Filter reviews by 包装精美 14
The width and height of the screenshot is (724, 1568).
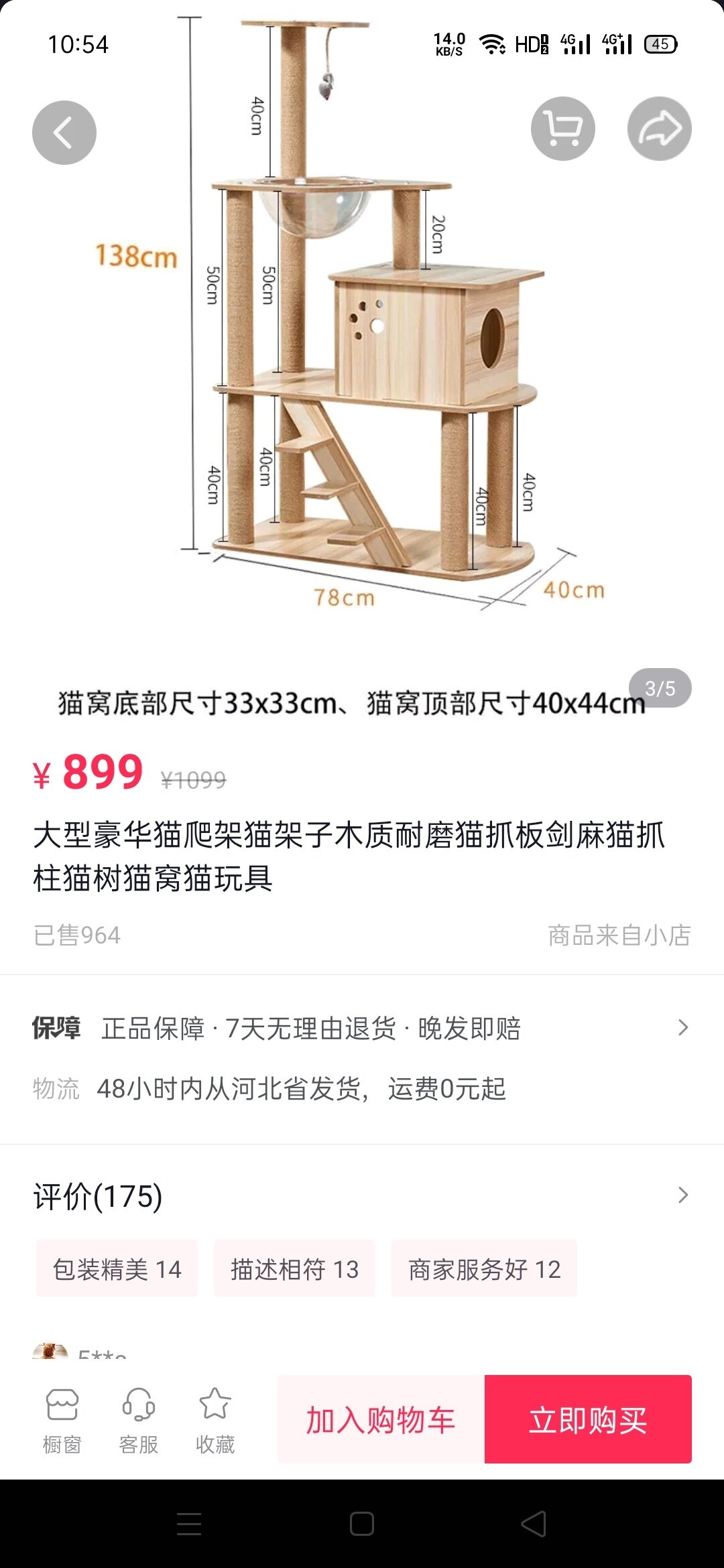tap(117, 1268)
